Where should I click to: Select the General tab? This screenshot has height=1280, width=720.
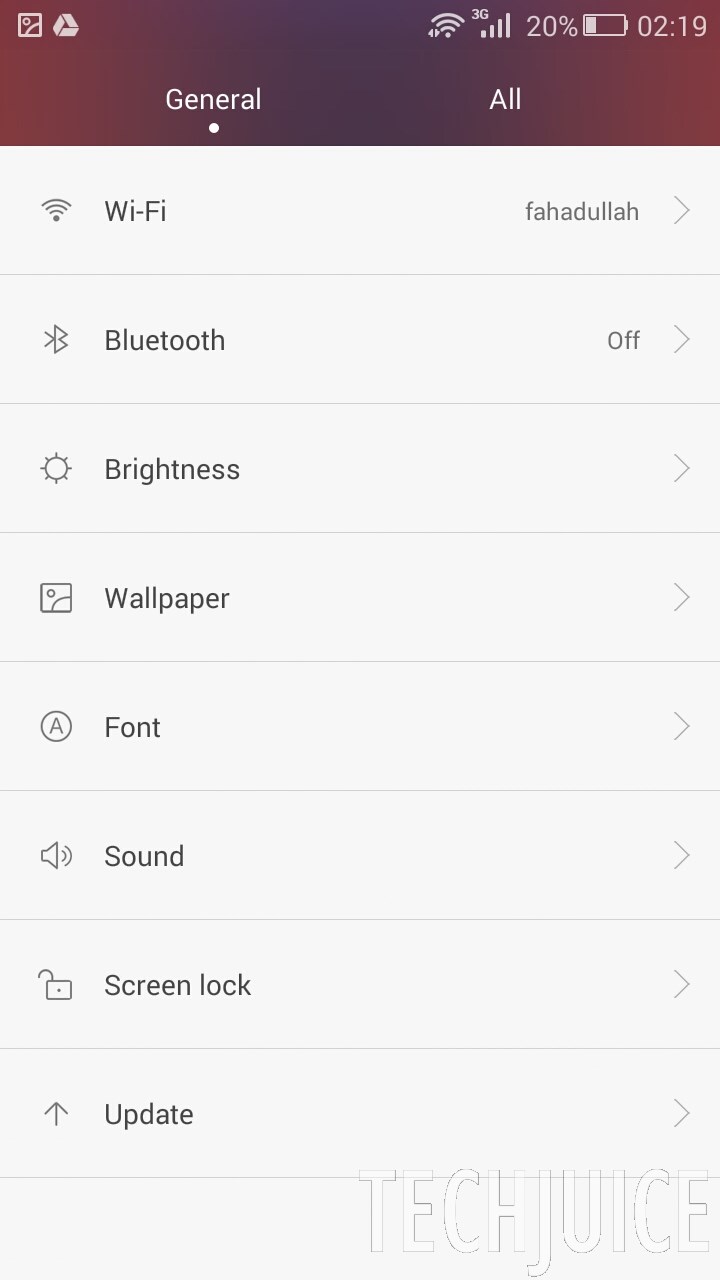(213, 100)
